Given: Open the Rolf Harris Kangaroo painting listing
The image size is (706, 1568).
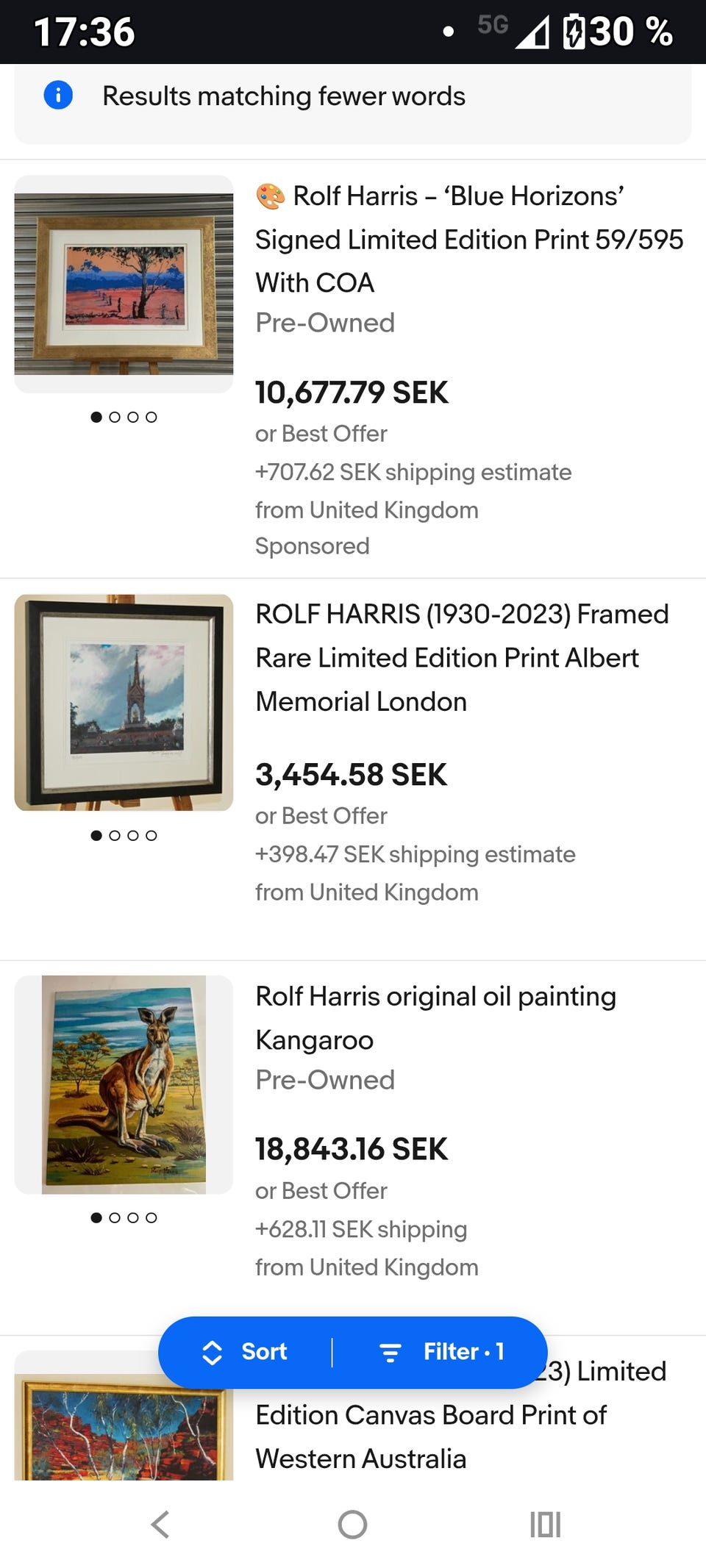Looking at the screenshot, I should coord(435,1018).
